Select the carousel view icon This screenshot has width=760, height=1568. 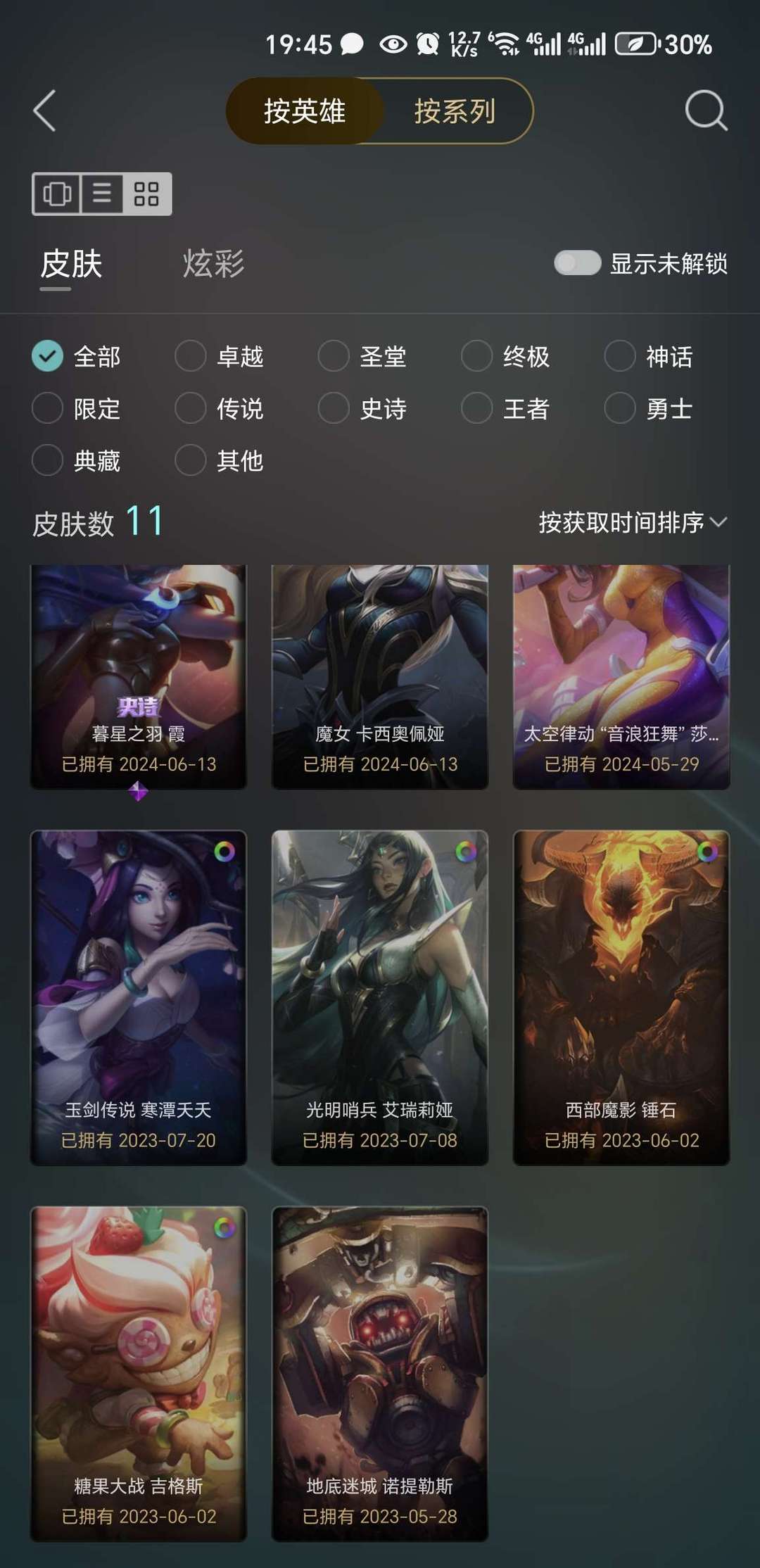click(58, 194)
